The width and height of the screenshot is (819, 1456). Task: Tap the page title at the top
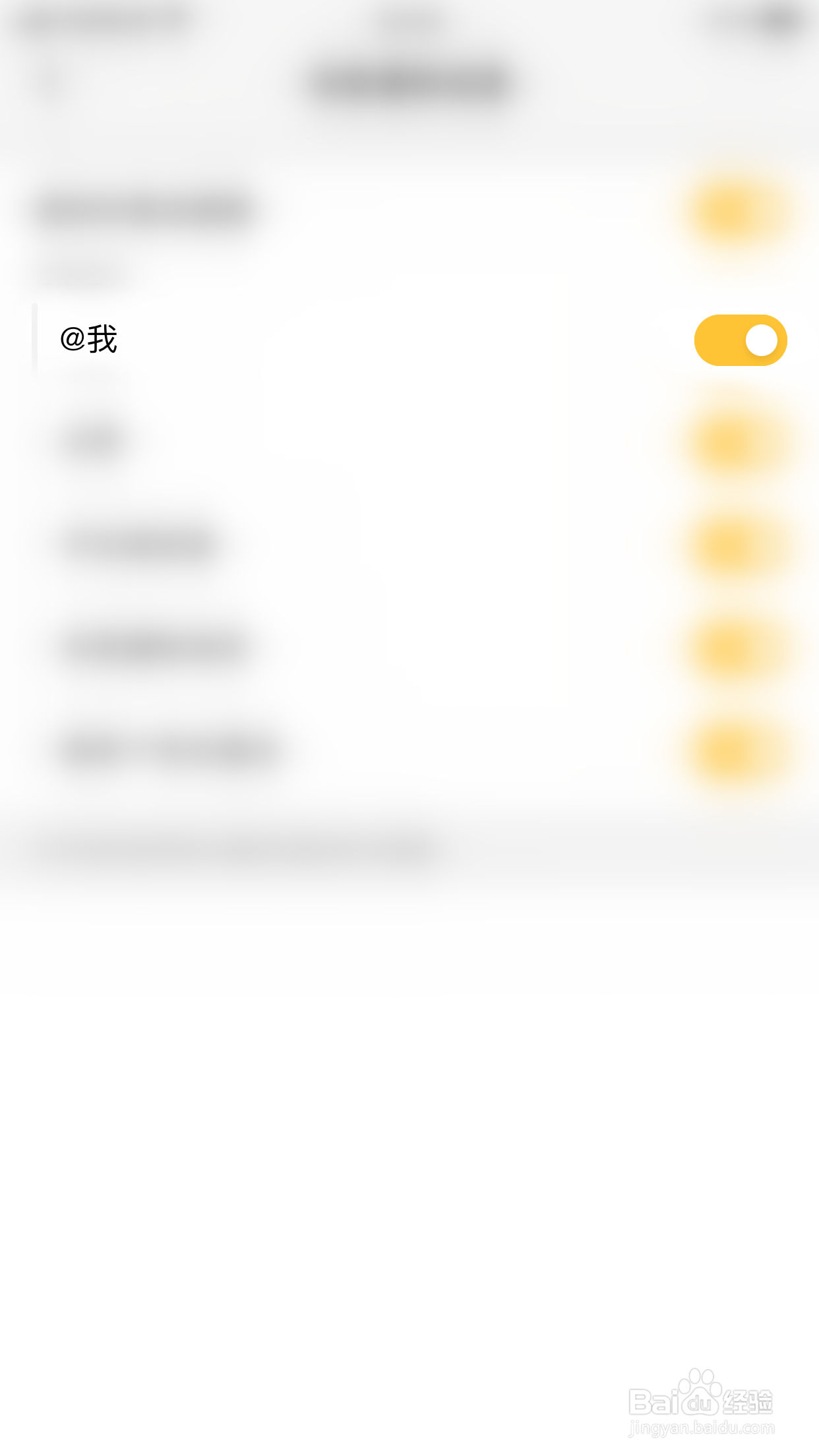point(409,79)
